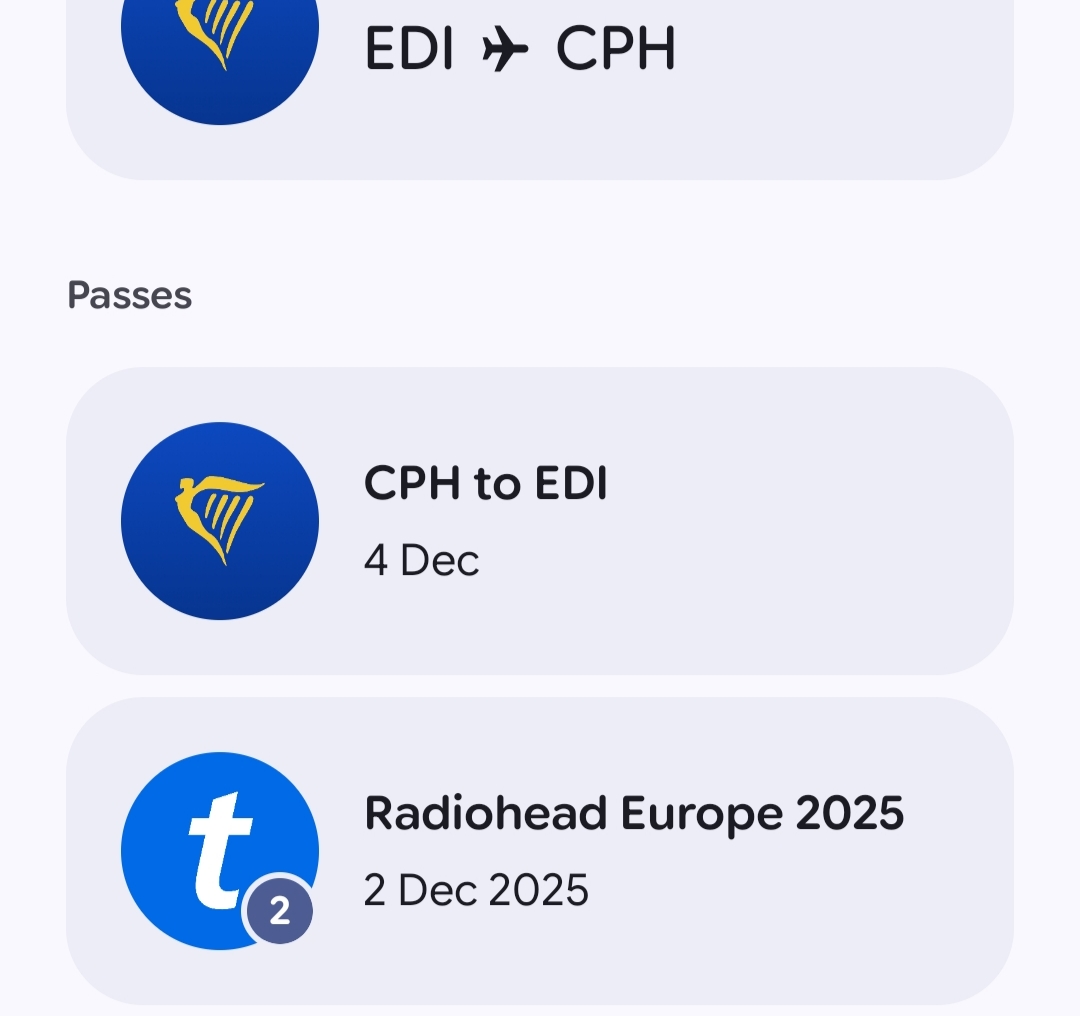Open the EDI to CPH flight card
Viewport: 1080px width, 1016px height.
point(540,80)
